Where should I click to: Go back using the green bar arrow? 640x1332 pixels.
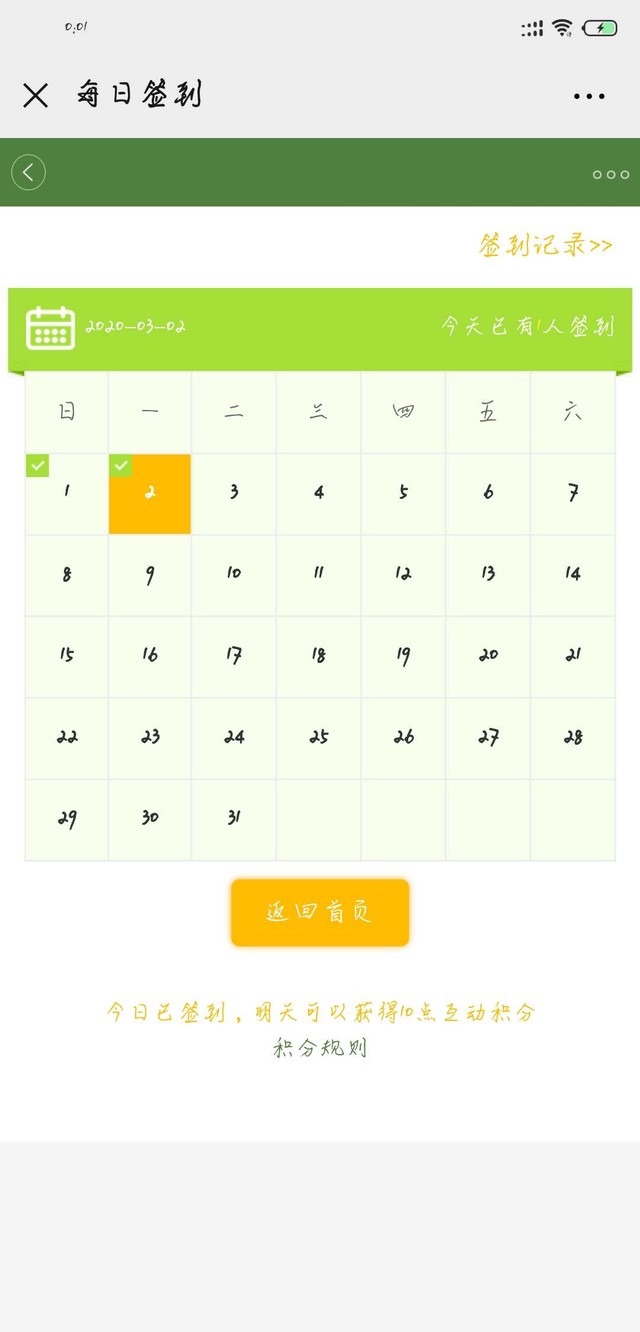(x=28, y=172)
